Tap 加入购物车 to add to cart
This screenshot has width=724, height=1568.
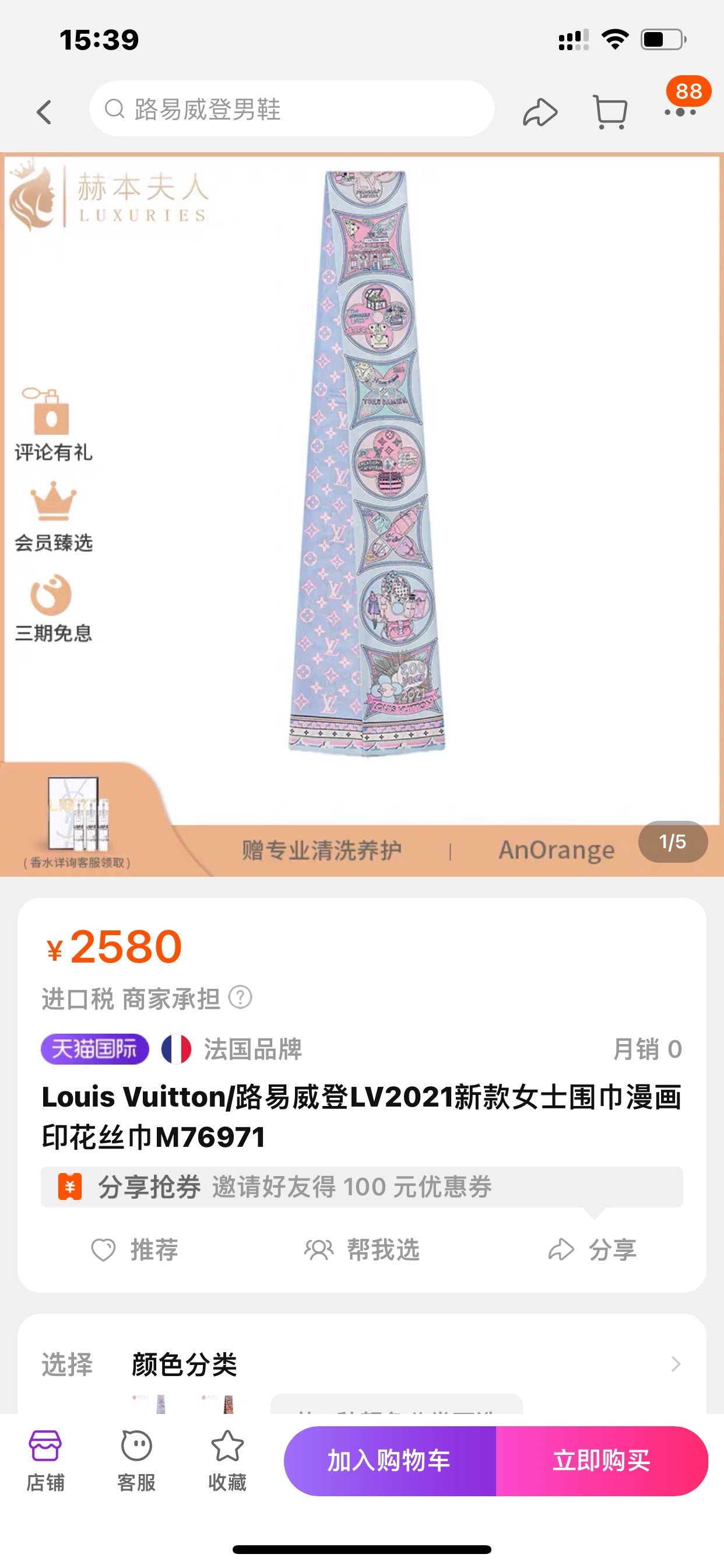coord(389,1460)
